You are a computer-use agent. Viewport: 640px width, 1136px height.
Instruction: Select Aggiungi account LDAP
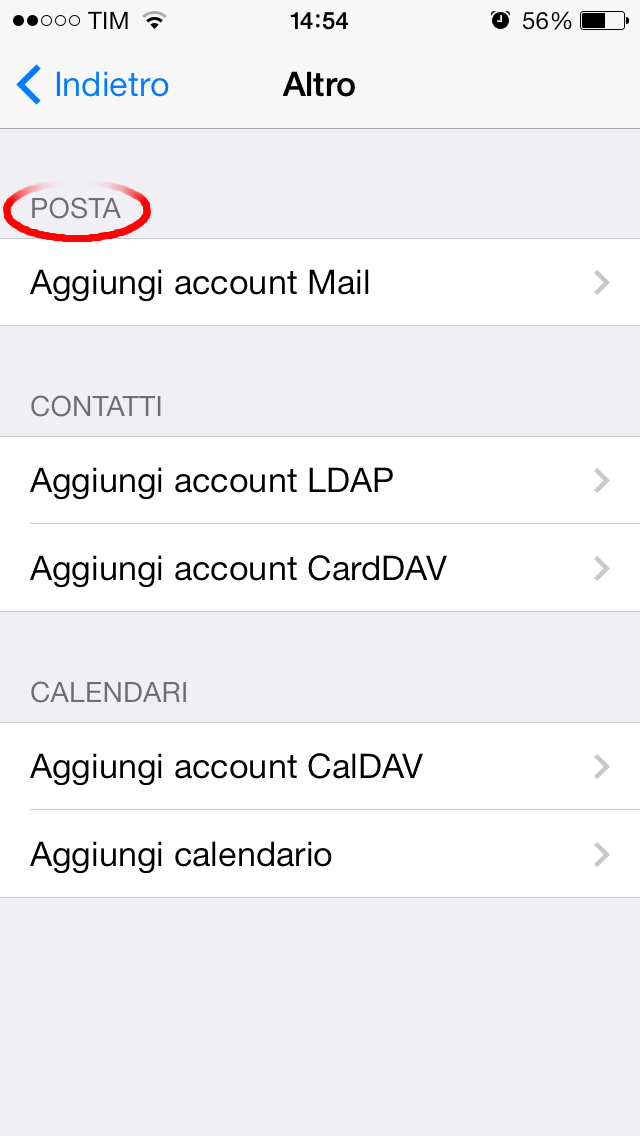tap(320, 480)
